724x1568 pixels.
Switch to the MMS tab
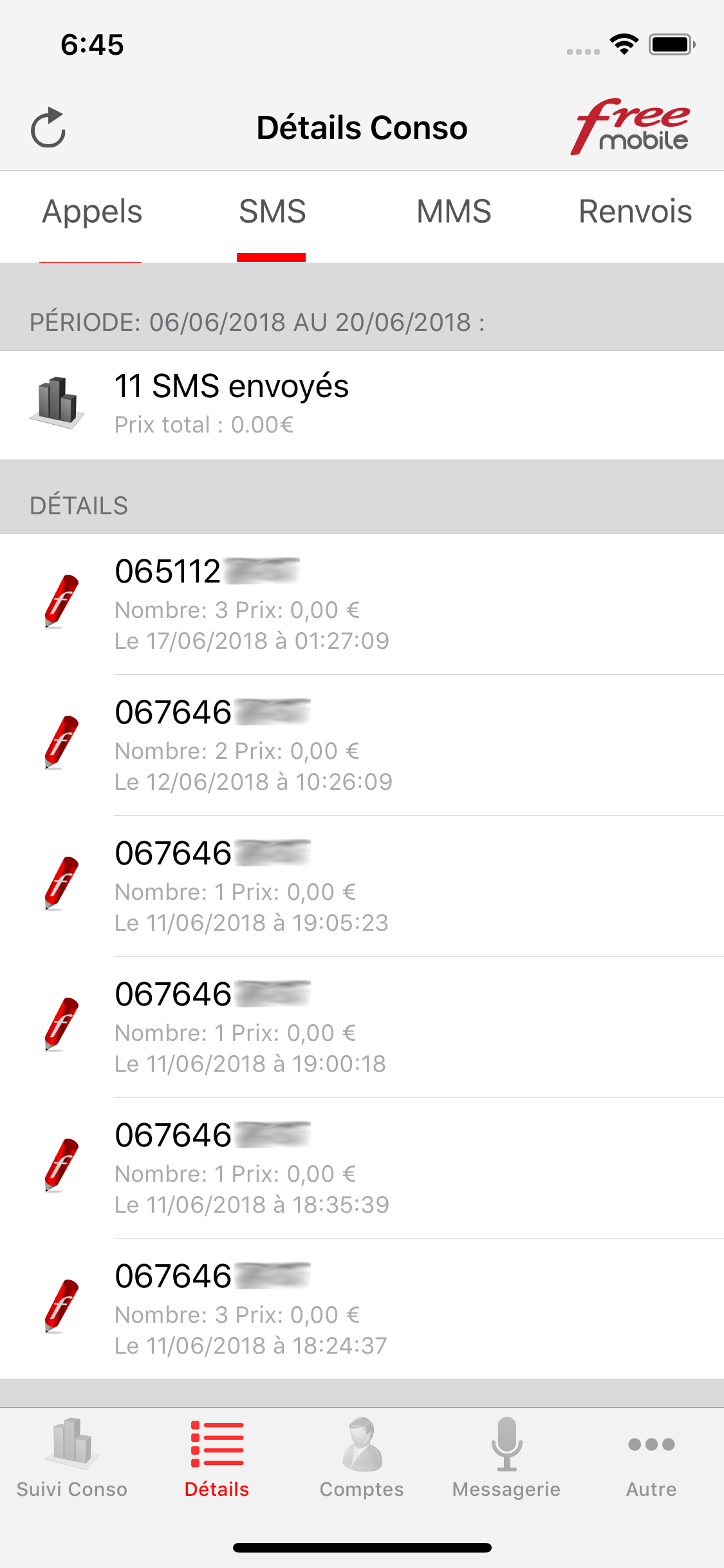[x=454, y=212]
